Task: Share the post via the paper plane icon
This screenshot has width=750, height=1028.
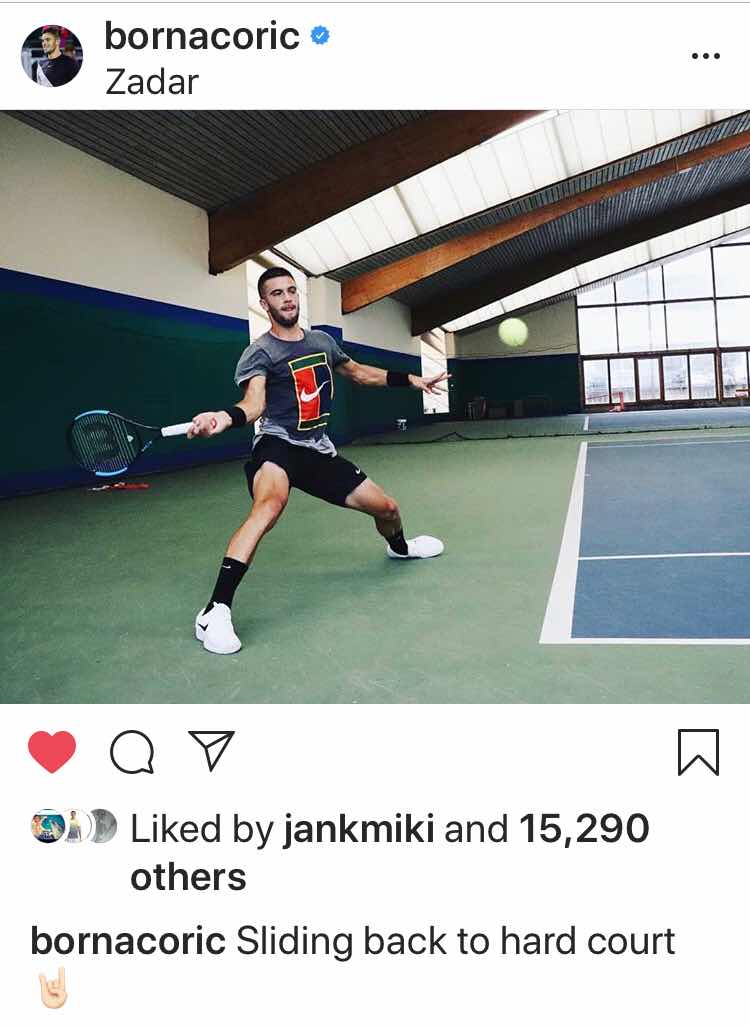Action: point(211,751)
